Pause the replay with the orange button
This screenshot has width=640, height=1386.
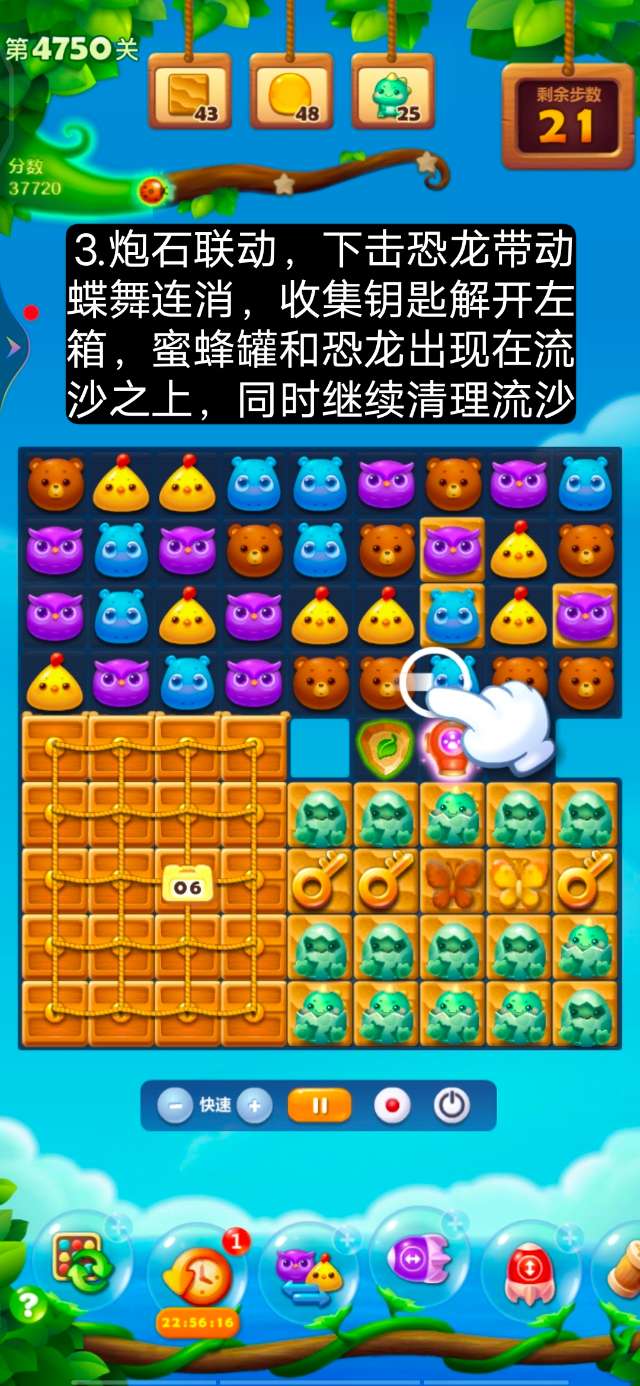[x=320, y=1106]
